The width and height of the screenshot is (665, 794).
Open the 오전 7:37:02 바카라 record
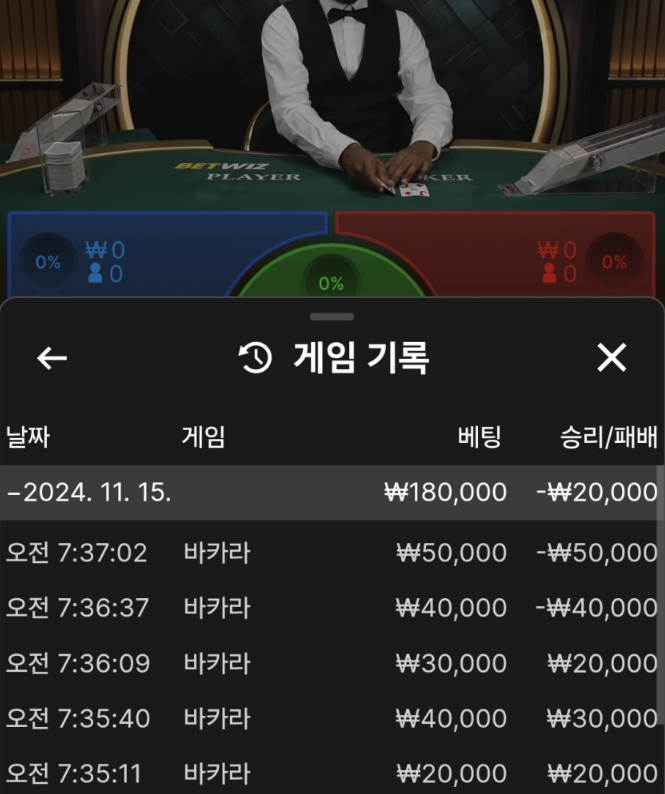[330, 553]
